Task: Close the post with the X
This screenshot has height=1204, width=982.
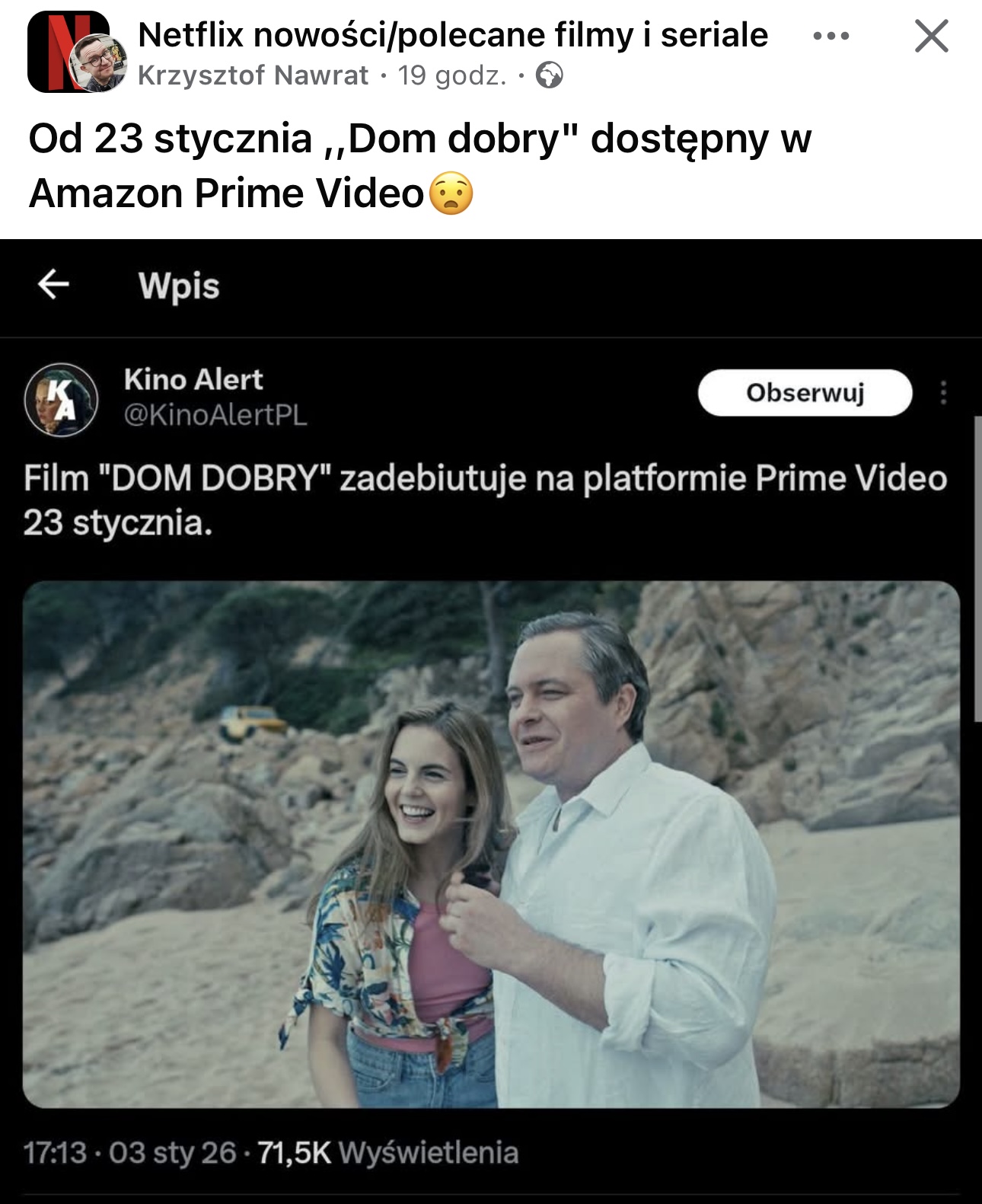Action: (931, 36)
